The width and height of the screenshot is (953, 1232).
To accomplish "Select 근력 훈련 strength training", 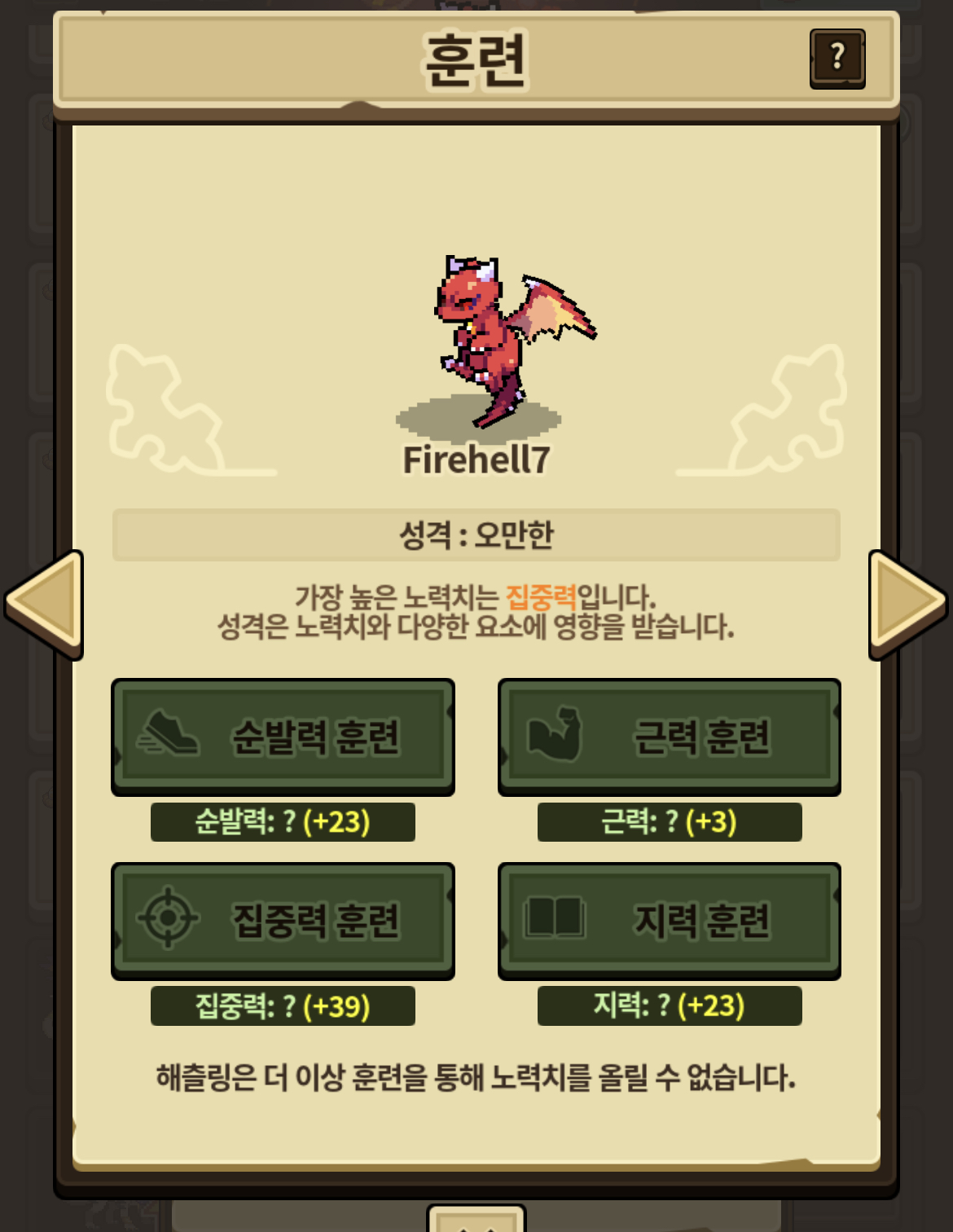I will coord(669,737).
